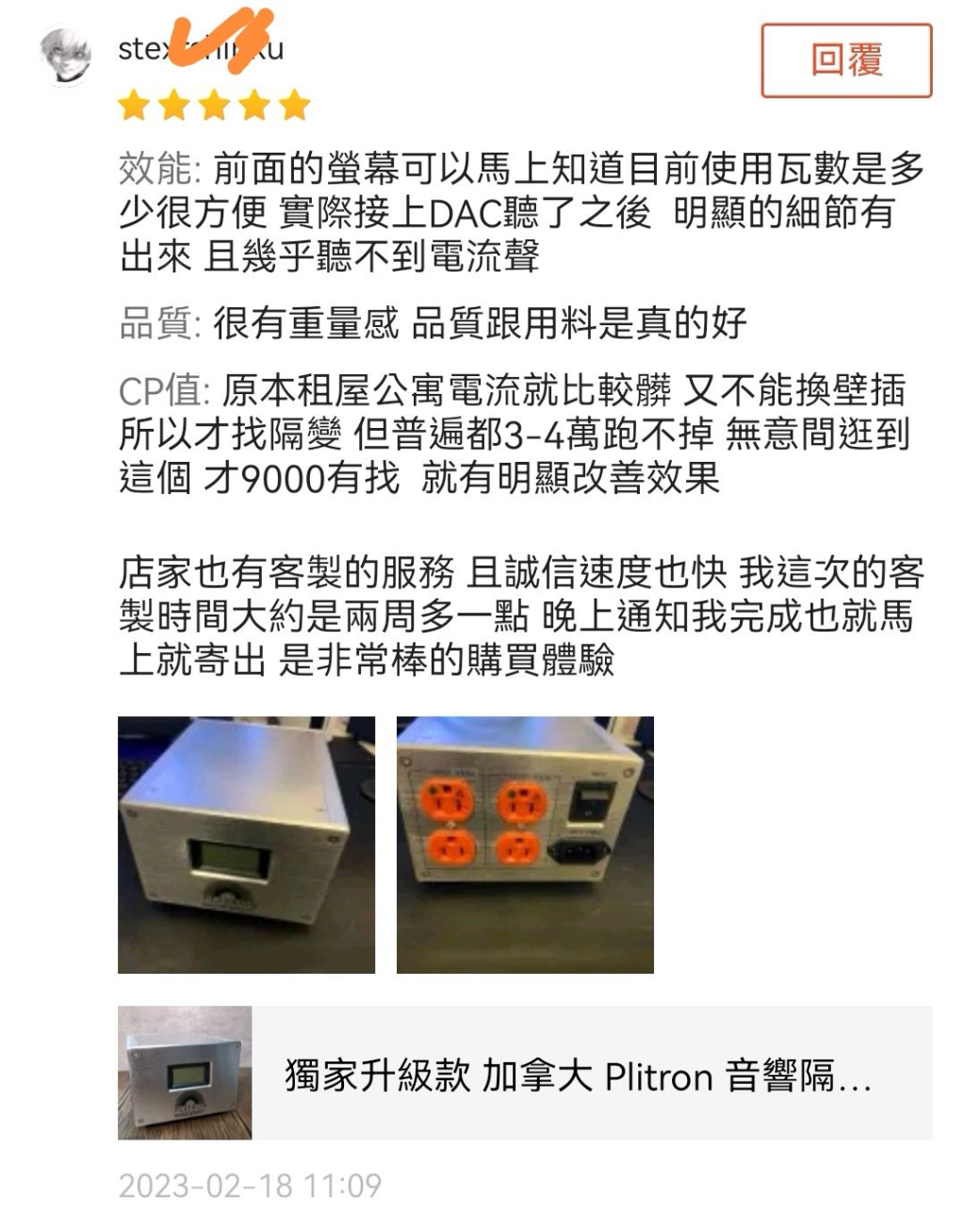Select the second star in the rating
Viewport: 965px width, 1232px height.
coord(175,105)
